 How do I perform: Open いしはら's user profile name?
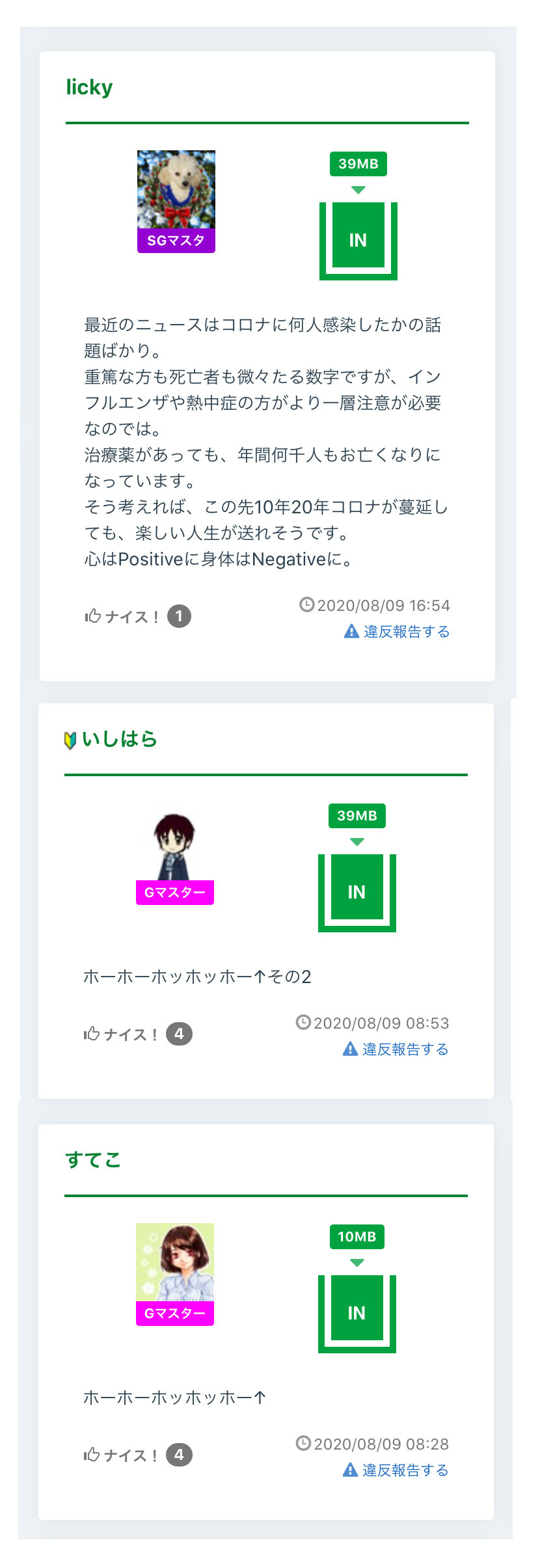[119, 739]
